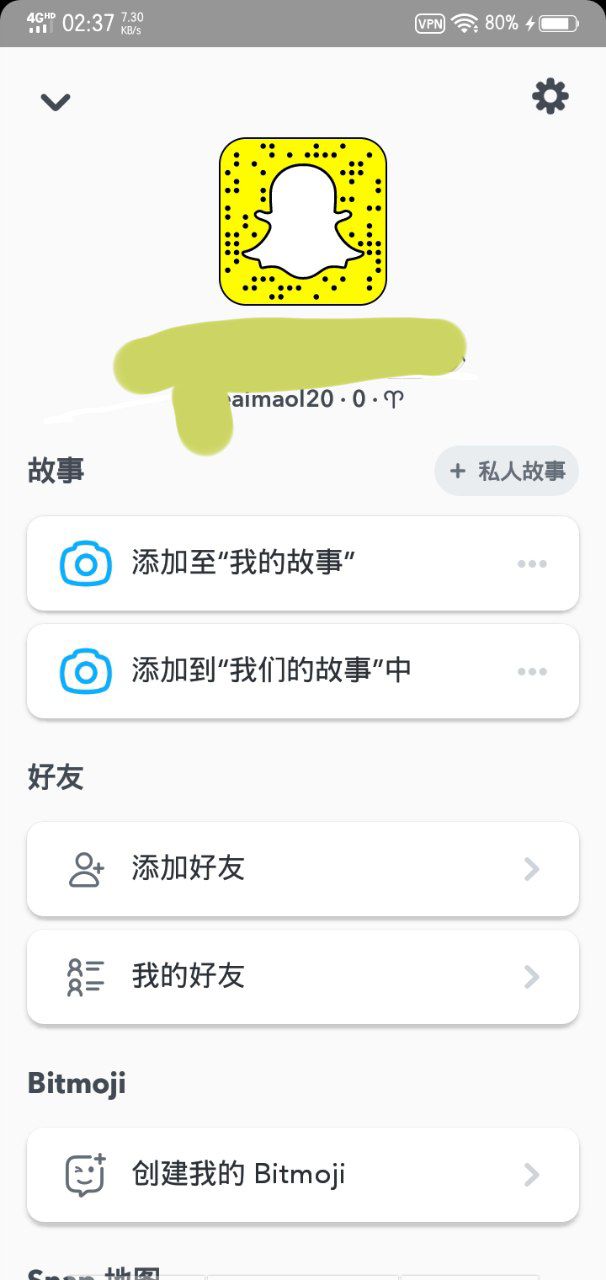Open more options for 添加至“我的故事”

click(x=532, y=564)
